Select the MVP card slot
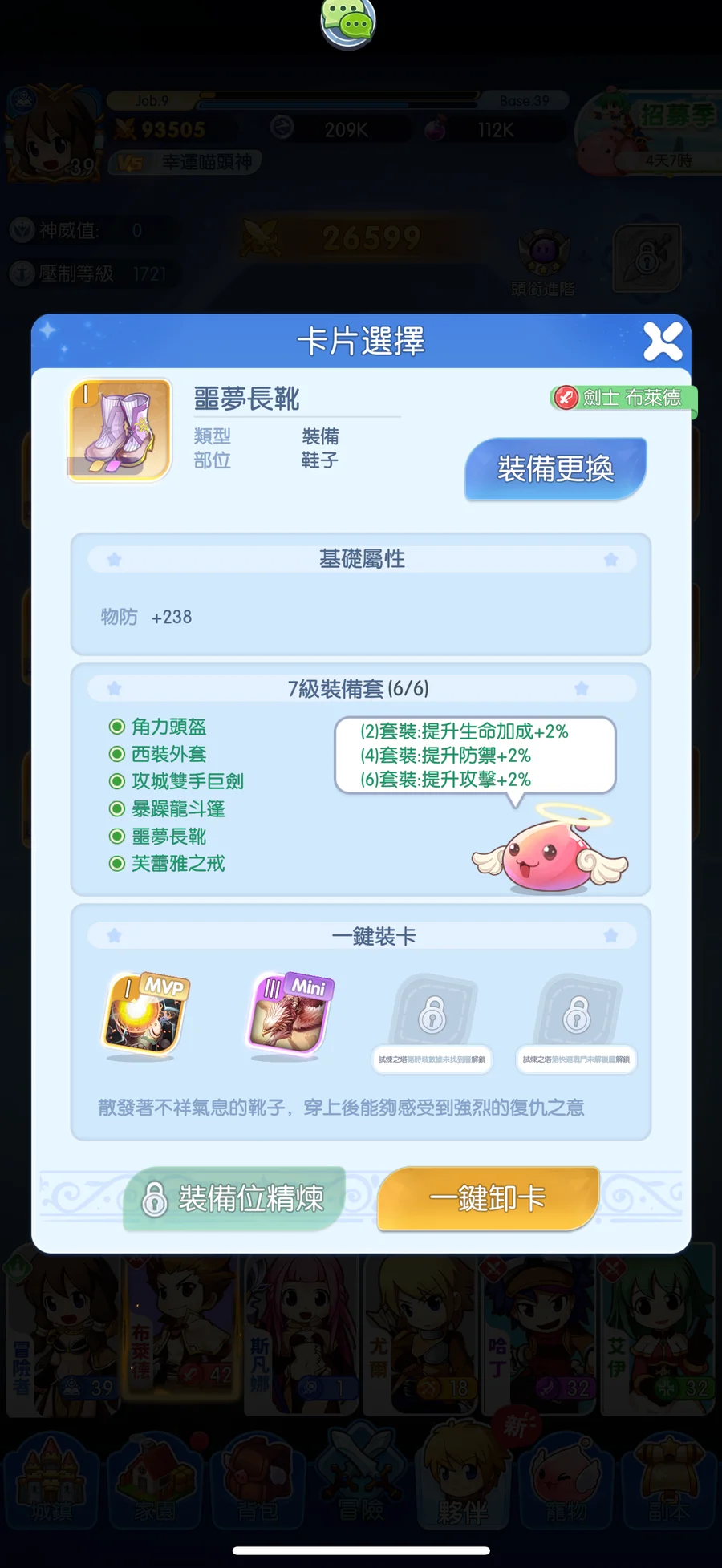 coord(144,1014)
